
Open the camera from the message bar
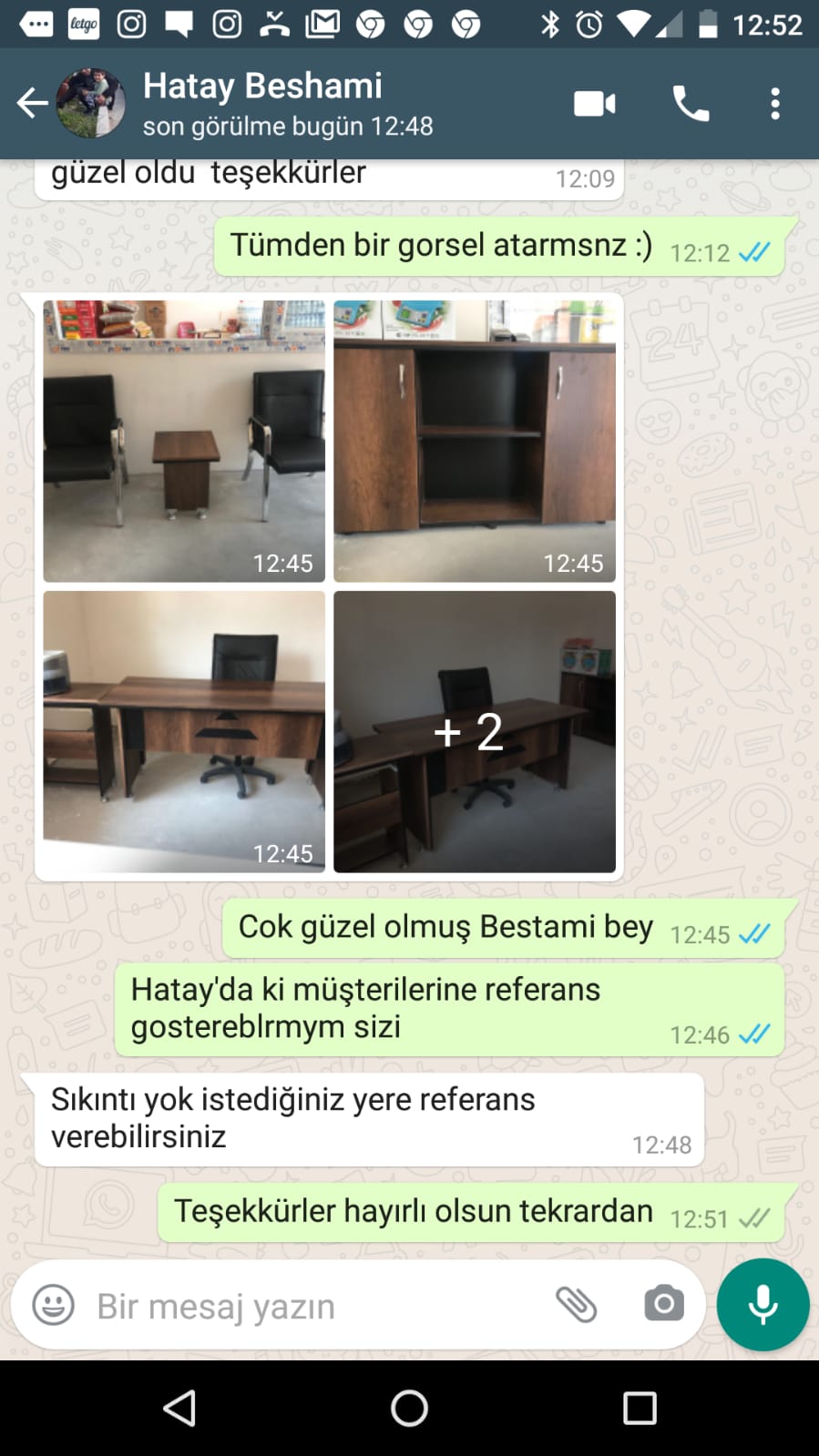click(x=664, y=1305)
